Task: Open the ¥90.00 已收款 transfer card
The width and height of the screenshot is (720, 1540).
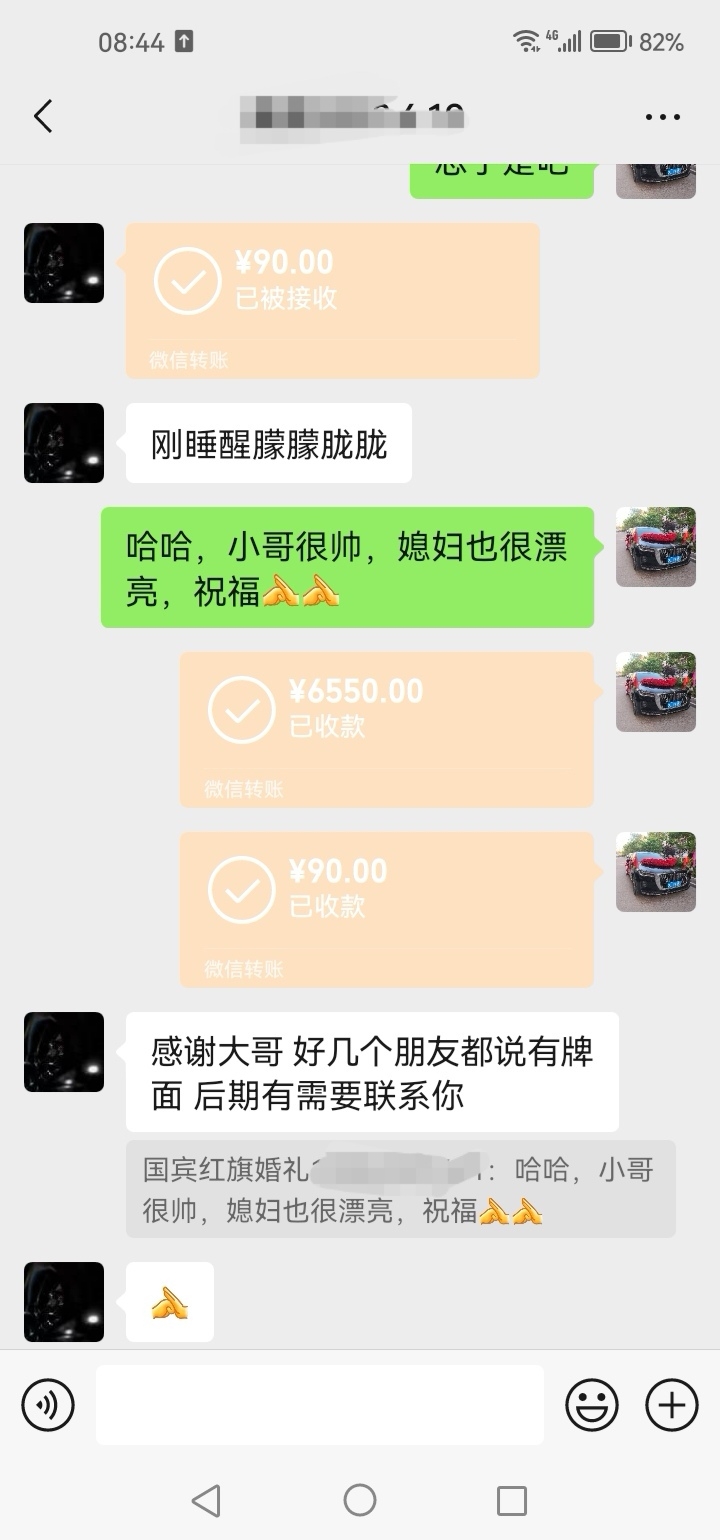Action: (386, 909)
